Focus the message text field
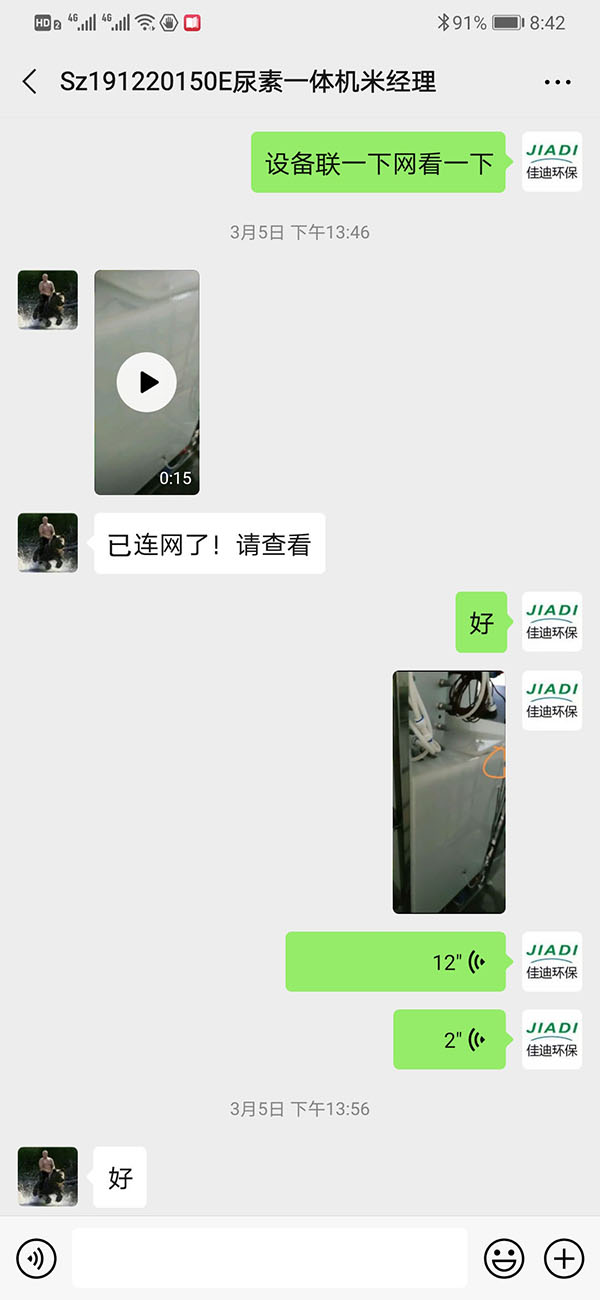600x1300 pixels. [x=269, y=1258]
